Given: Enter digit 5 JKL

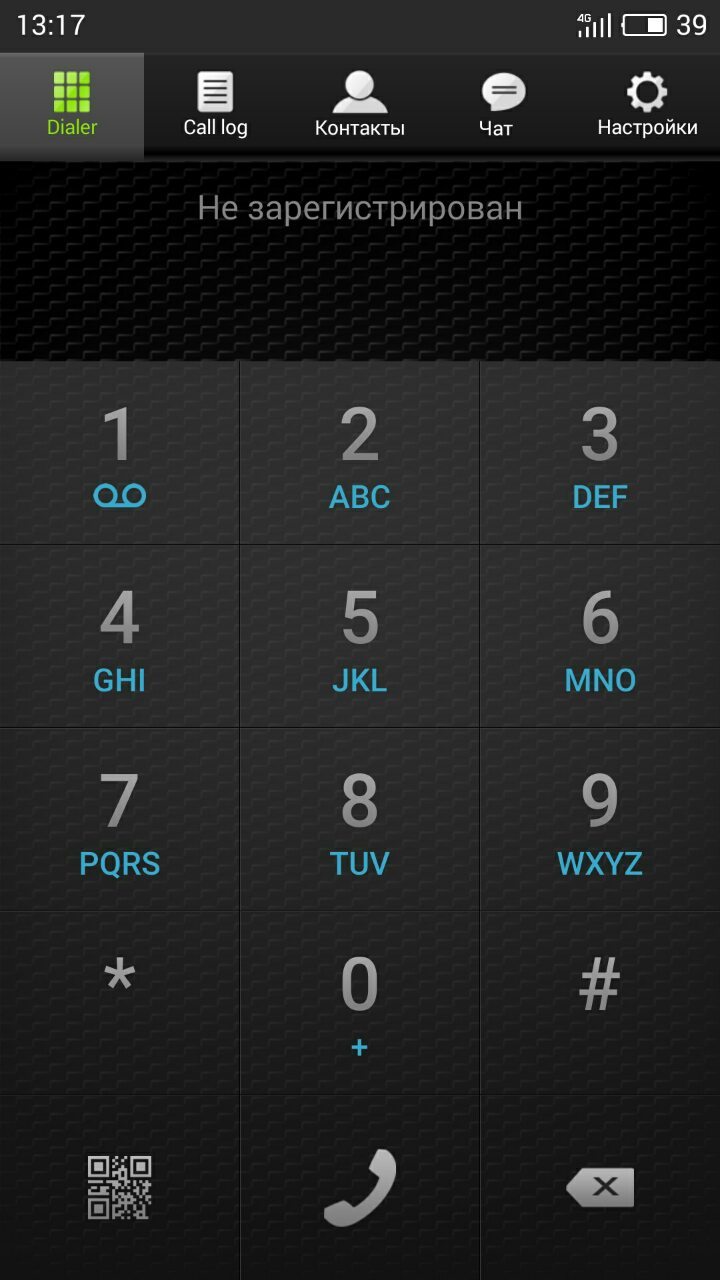Looking at the screenshot, I should pyautogui.click(x=360, y=636).
